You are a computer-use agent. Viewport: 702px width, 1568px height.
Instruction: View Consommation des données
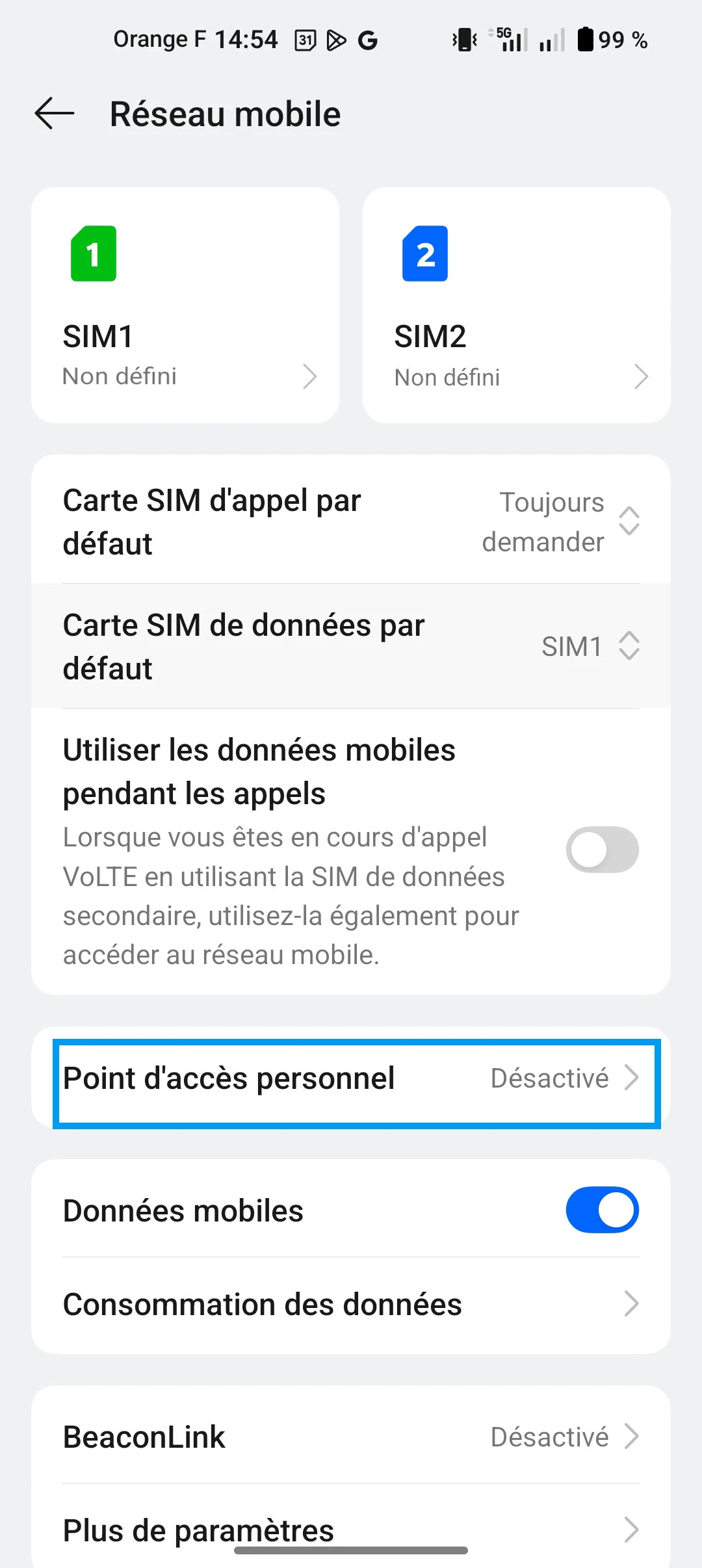click(x=351, y=1304)
